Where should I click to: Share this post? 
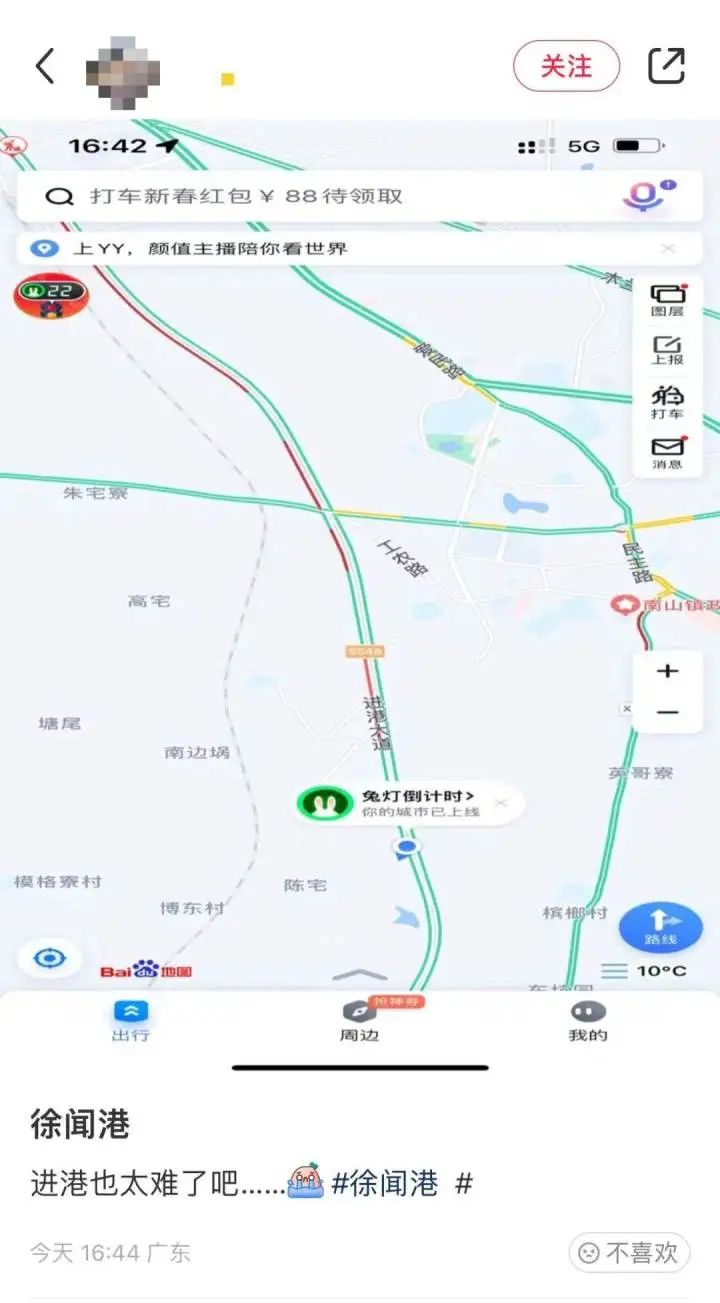(666, 66)
